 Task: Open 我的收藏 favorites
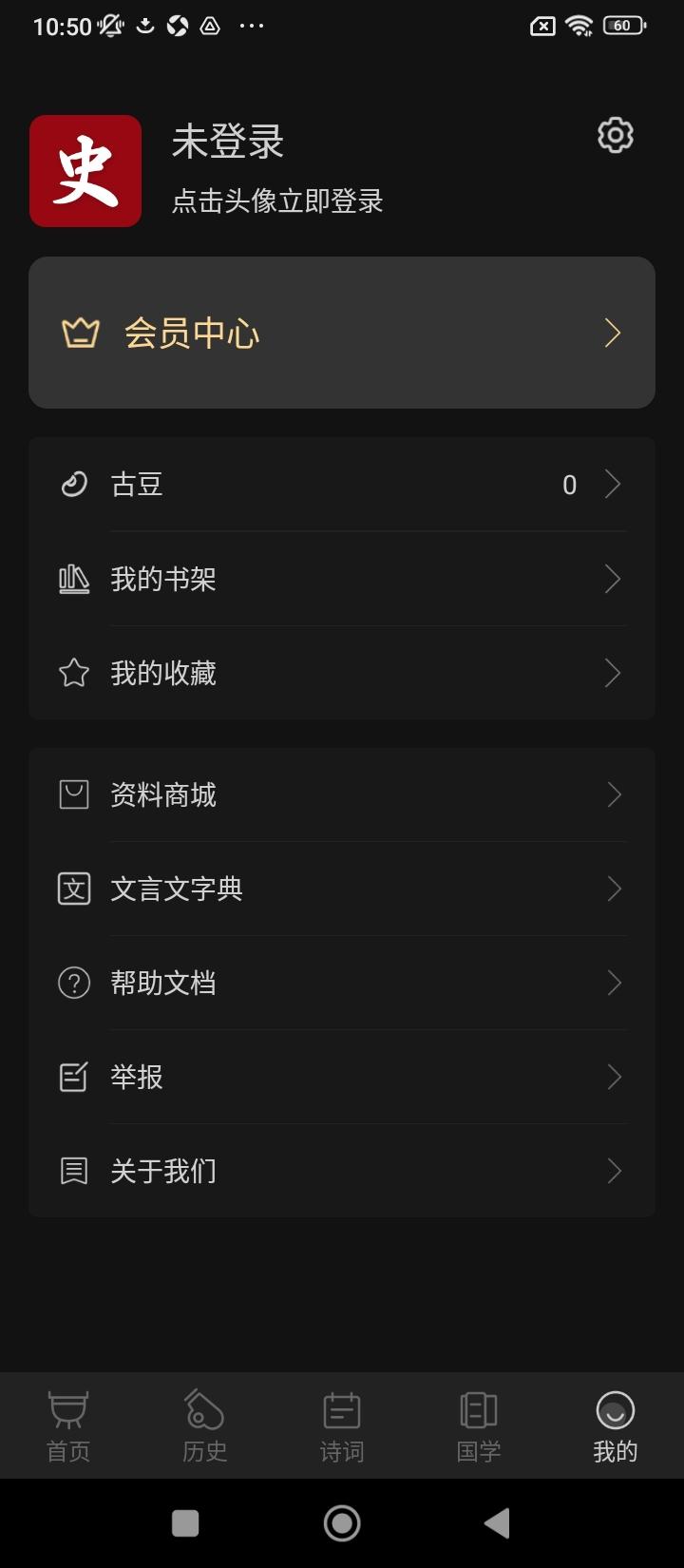coord(342,673)
